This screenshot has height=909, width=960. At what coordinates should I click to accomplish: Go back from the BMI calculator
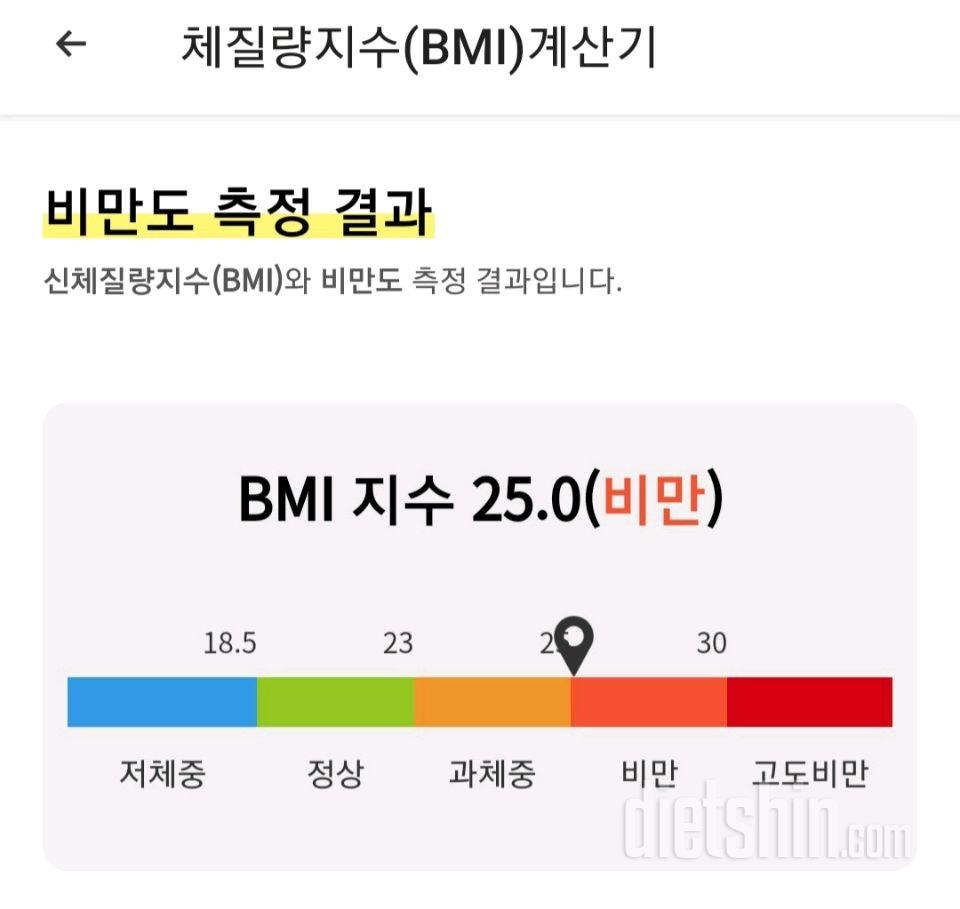coord(71,45)
